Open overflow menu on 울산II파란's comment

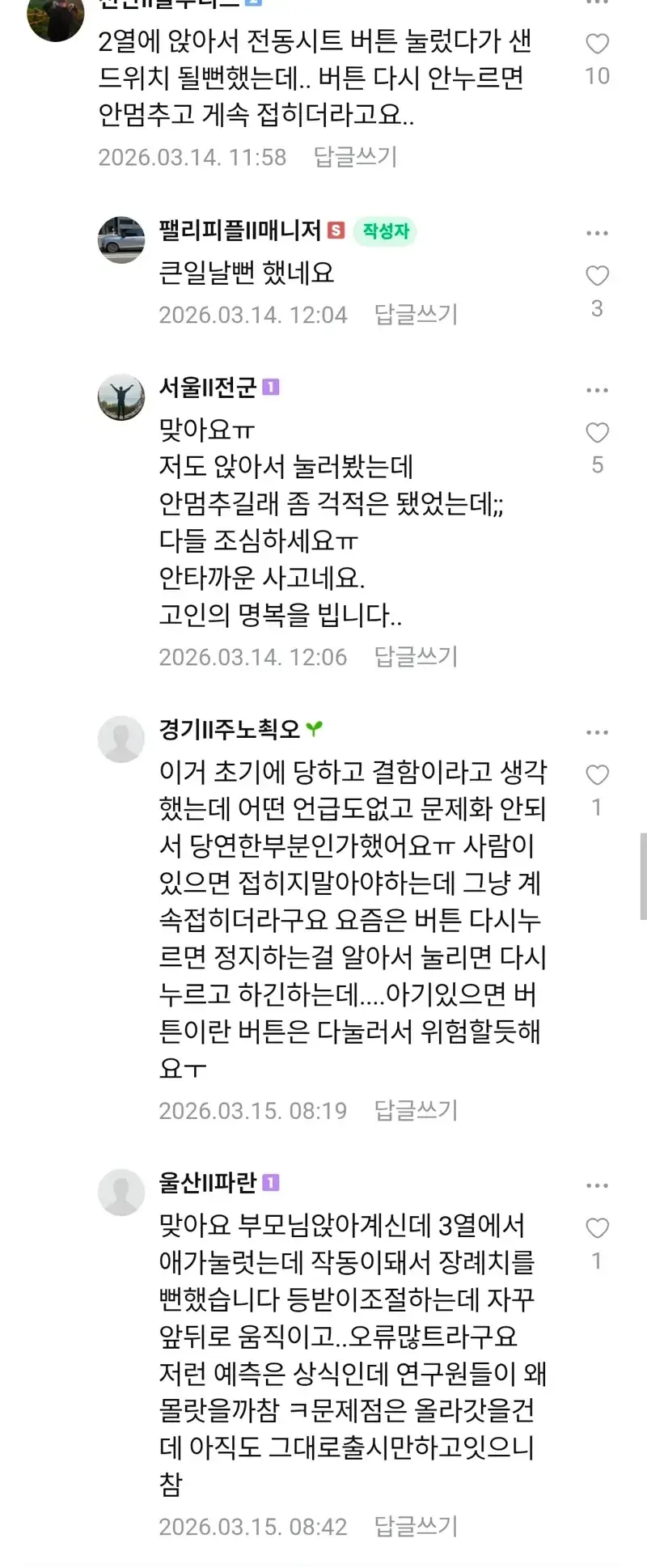(597, 1185)
